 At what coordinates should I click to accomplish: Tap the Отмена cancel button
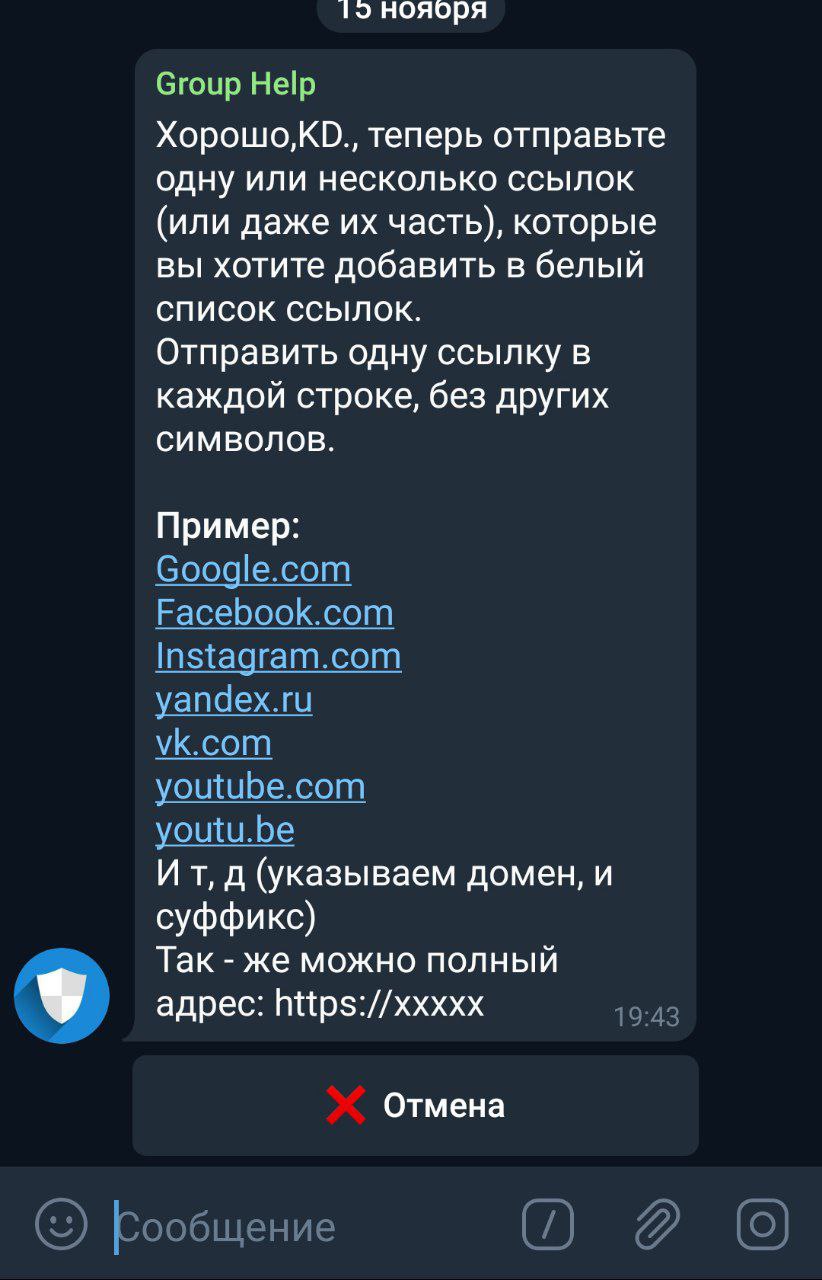point(415,1105)
